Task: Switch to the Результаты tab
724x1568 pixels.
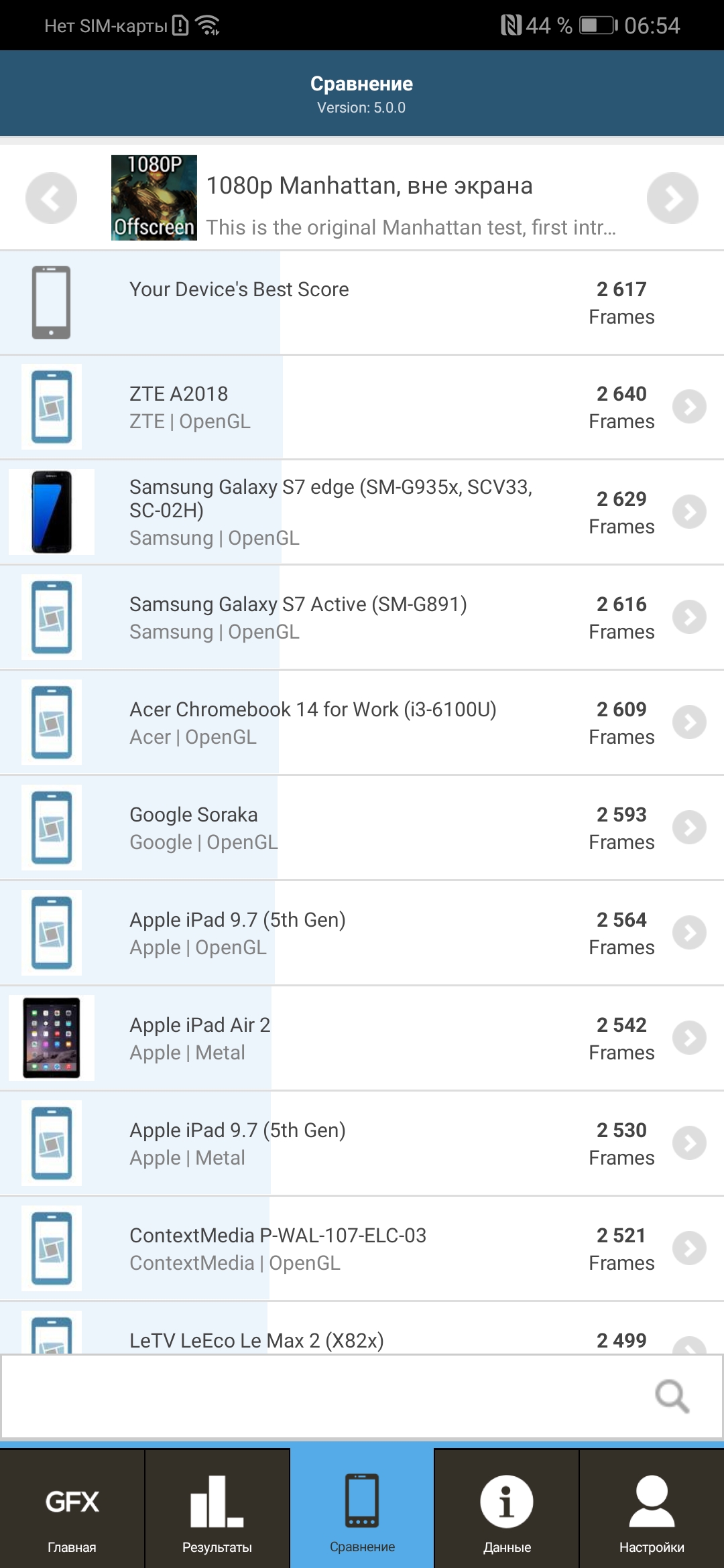Action: pyautogui.click(x=217, y=1509)
